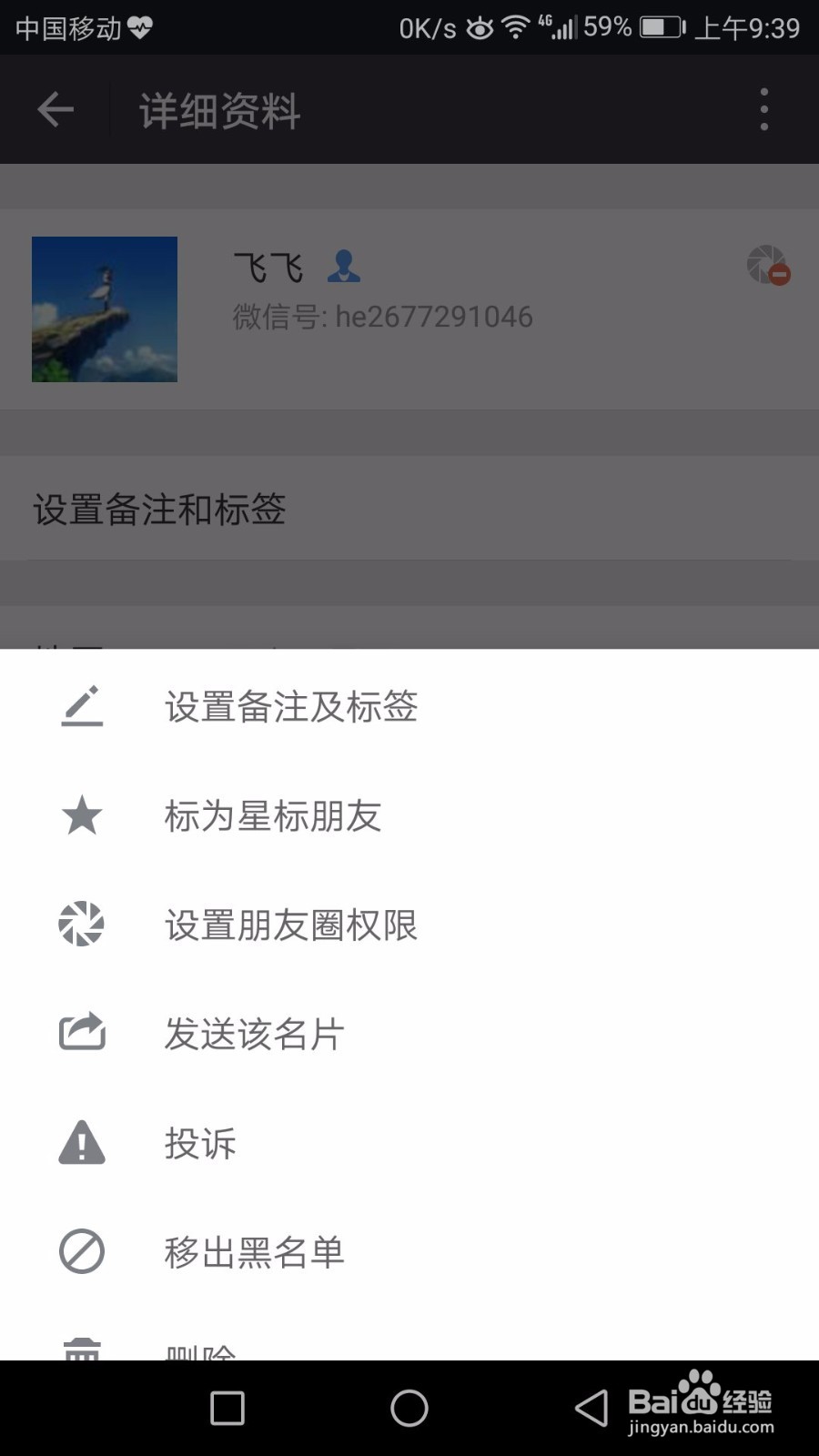The image size is (819, 1456).
Task: Click the moments camera icon beside 设置朋友圈权限
Action: click(x=81, y=925)
